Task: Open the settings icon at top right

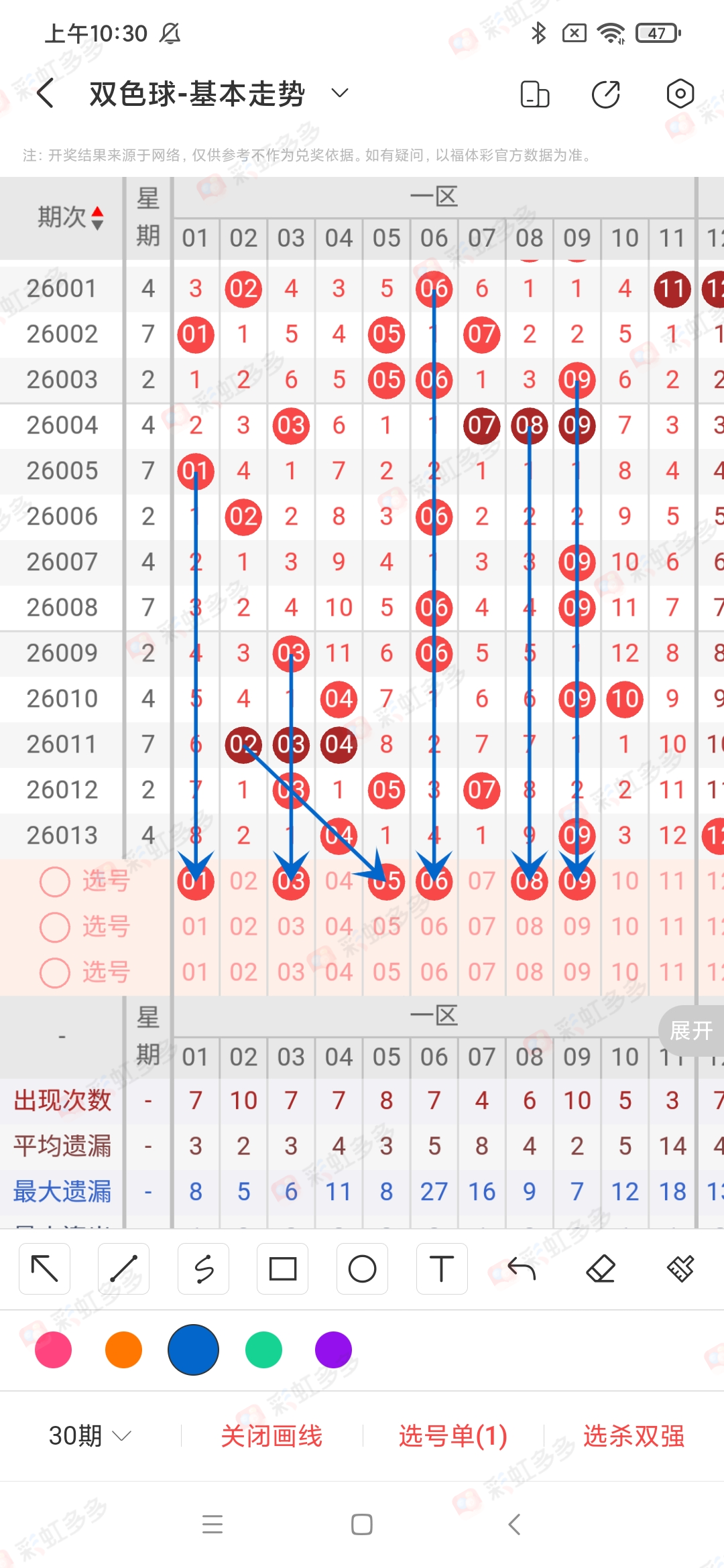Action: tap(680, 94)
